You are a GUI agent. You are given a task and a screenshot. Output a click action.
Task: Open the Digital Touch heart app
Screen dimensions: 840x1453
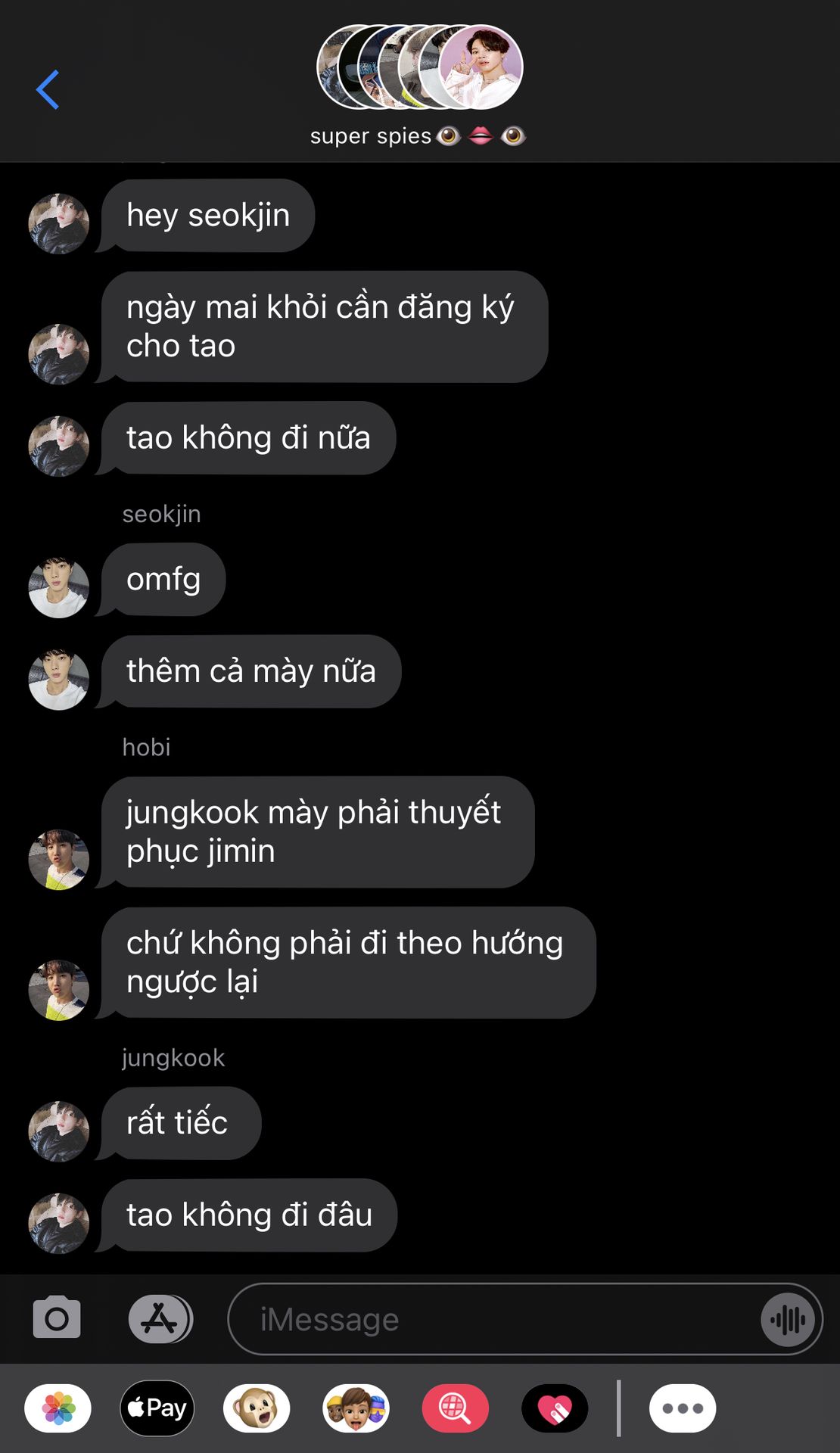pos(555,1408)
